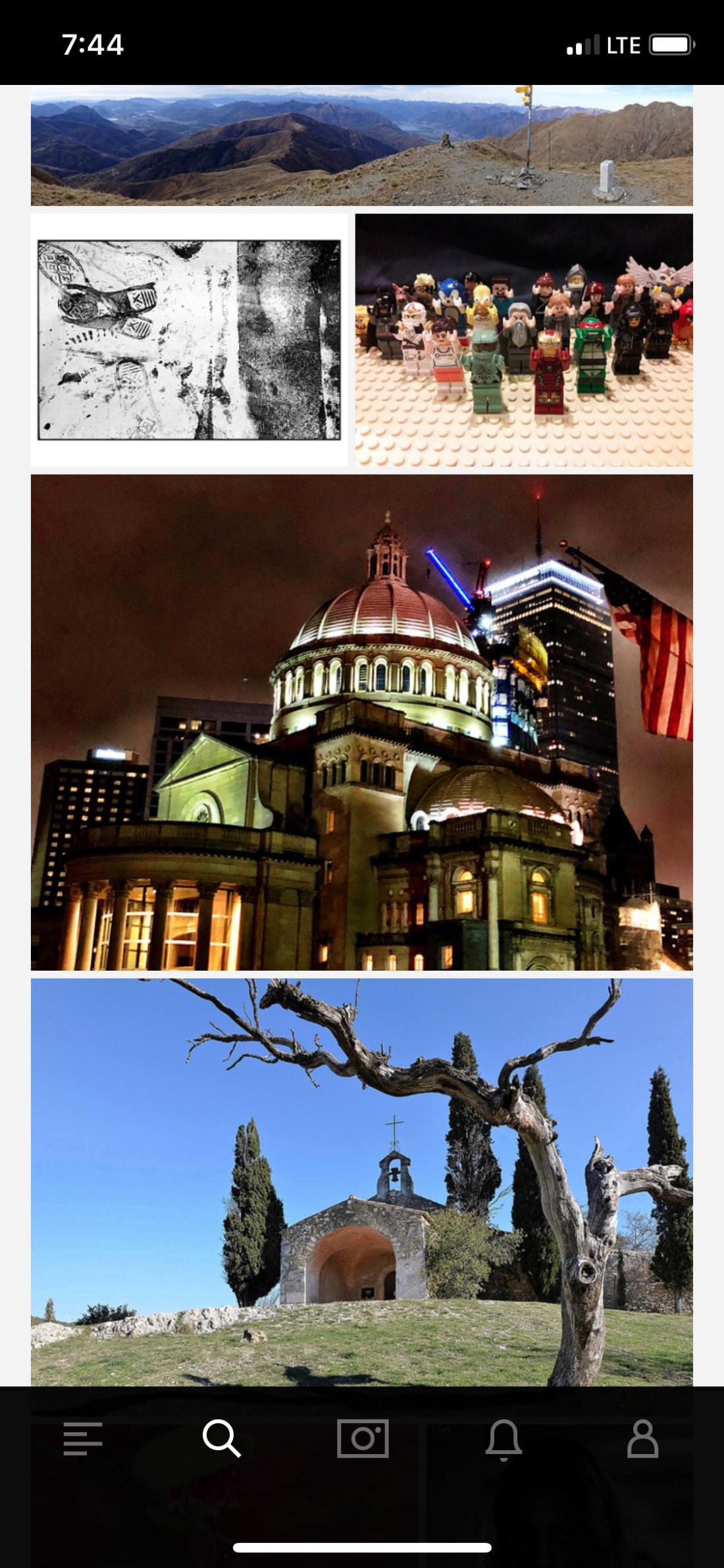Screen dimensions: 724x1568
Task: Open the LEGO minifigures photo
Action: (524, 340)
